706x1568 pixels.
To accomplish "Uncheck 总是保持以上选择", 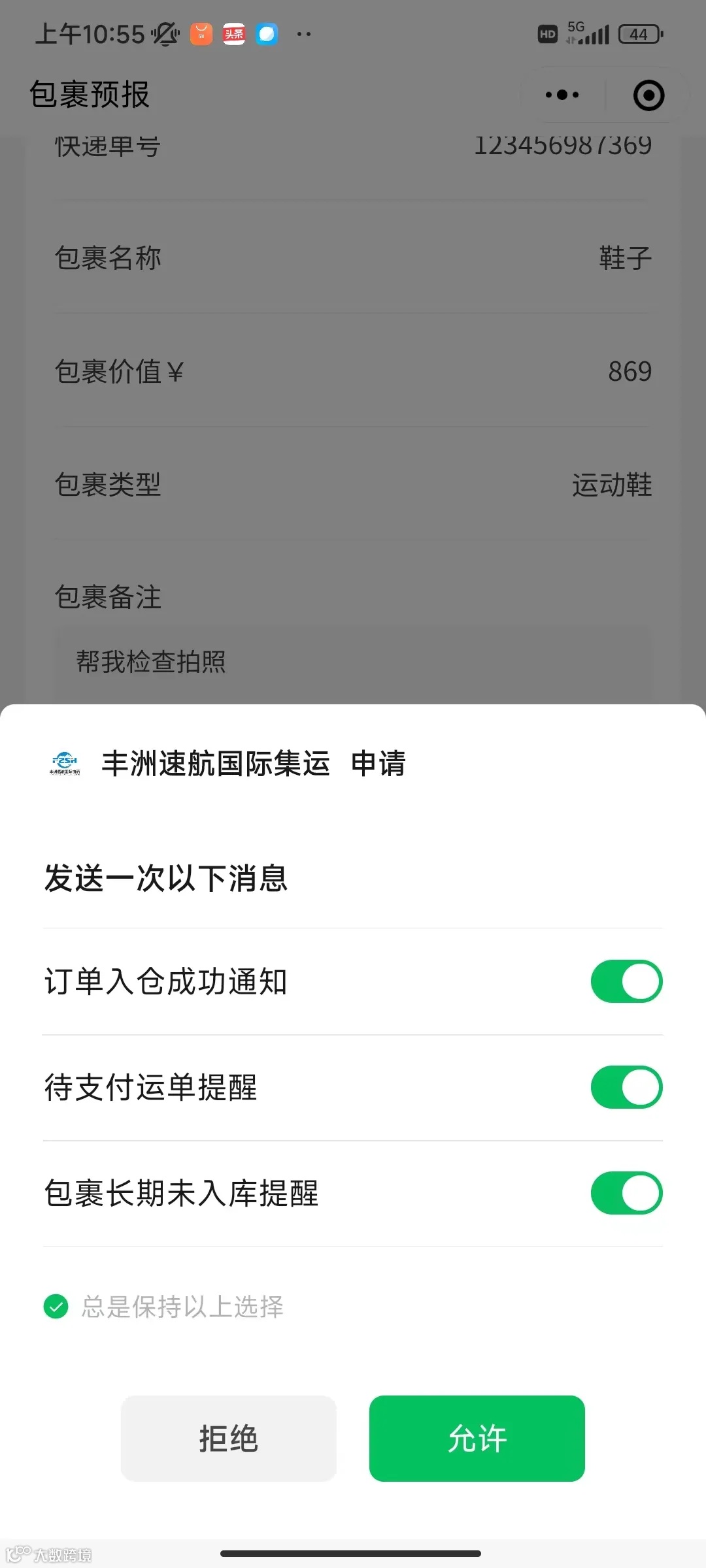I will point(56,1307).
